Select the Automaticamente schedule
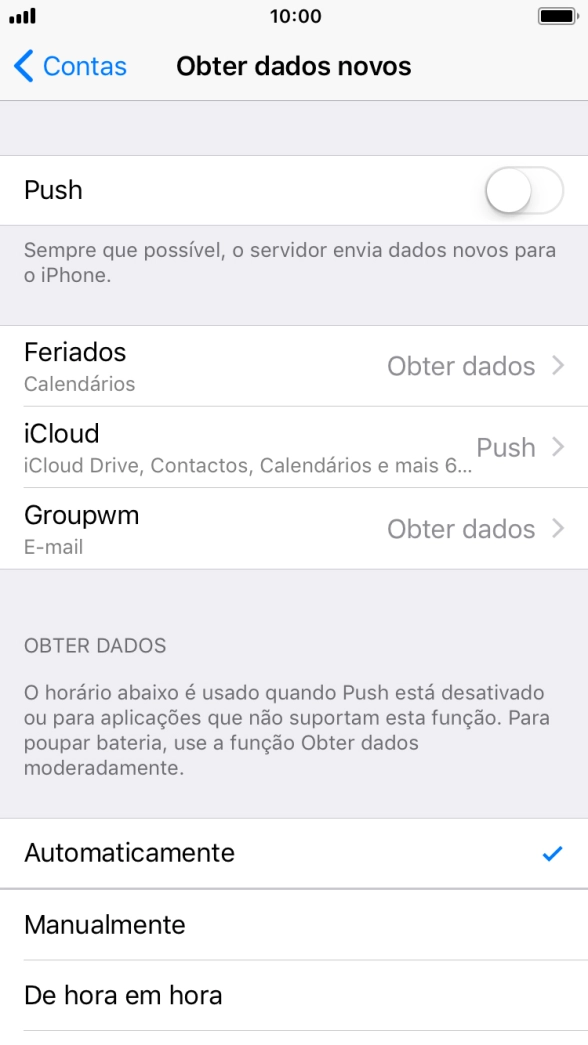Viewport: 588px width, 1045px height. point(294,853)
